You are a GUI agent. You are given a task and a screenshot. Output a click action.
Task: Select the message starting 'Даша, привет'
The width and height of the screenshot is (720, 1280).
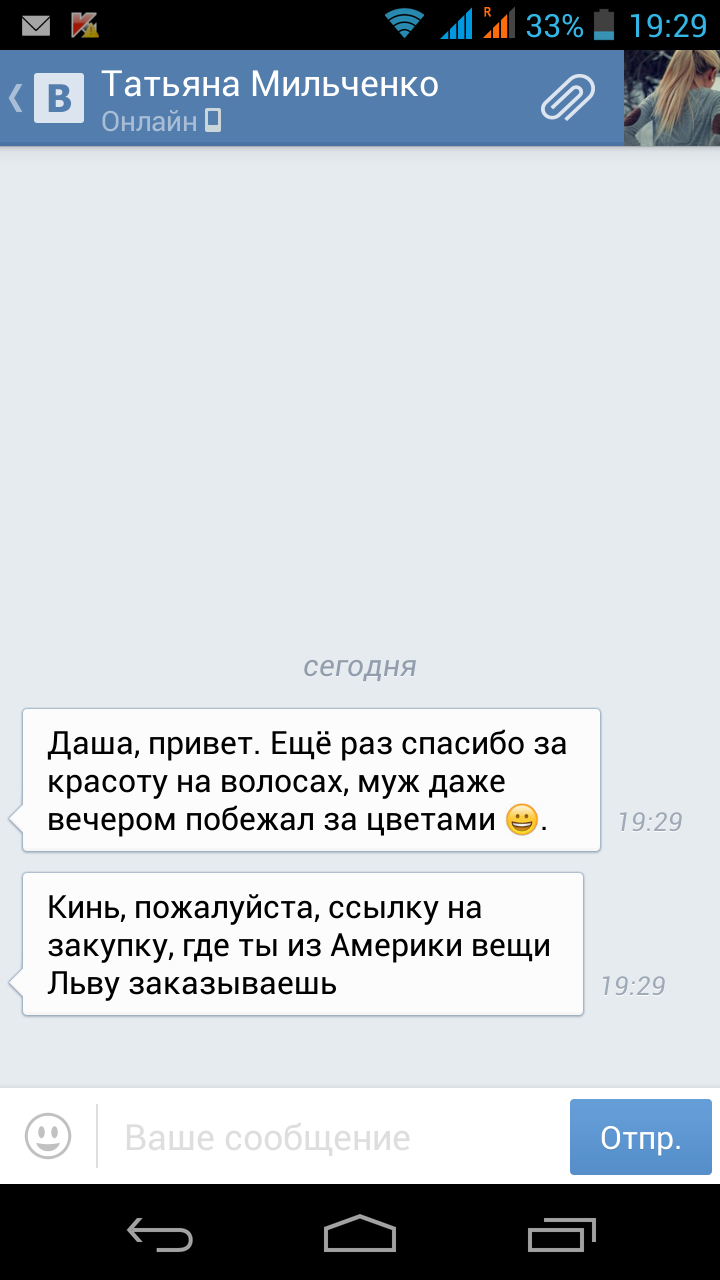tap(310, 781)
